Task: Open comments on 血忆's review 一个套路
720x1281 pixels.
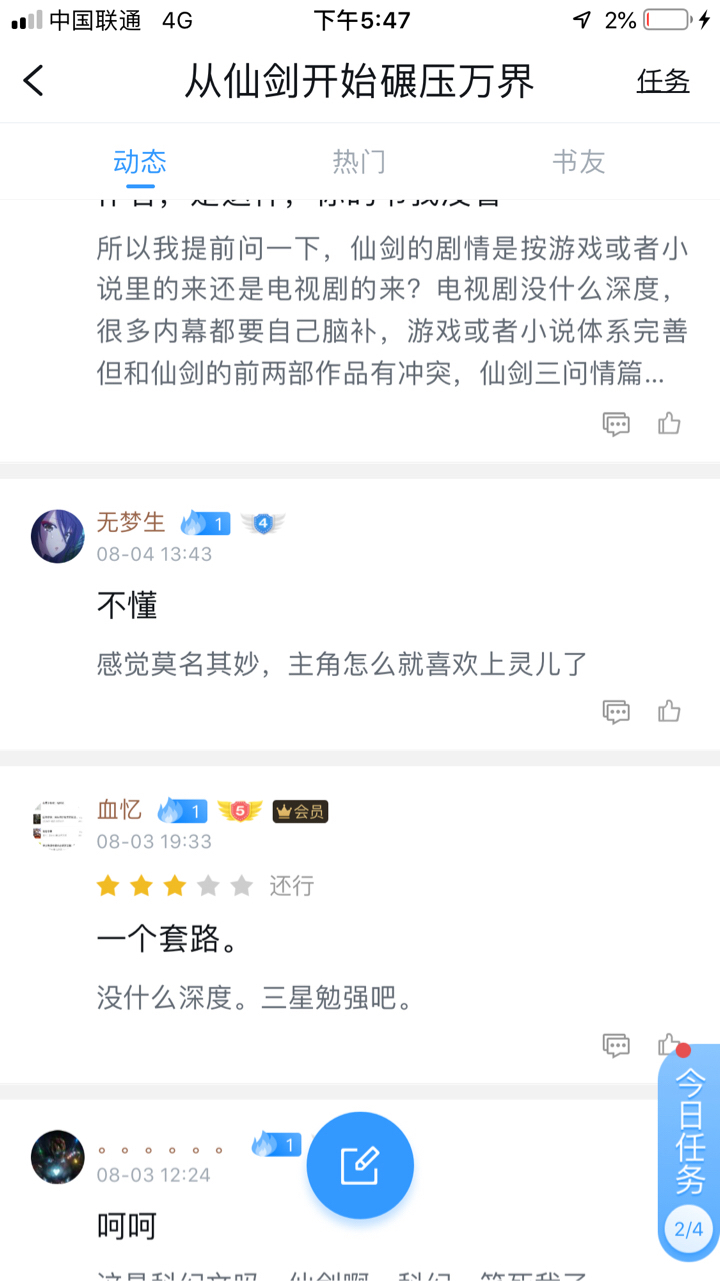Action: [x=616, y=1045]
